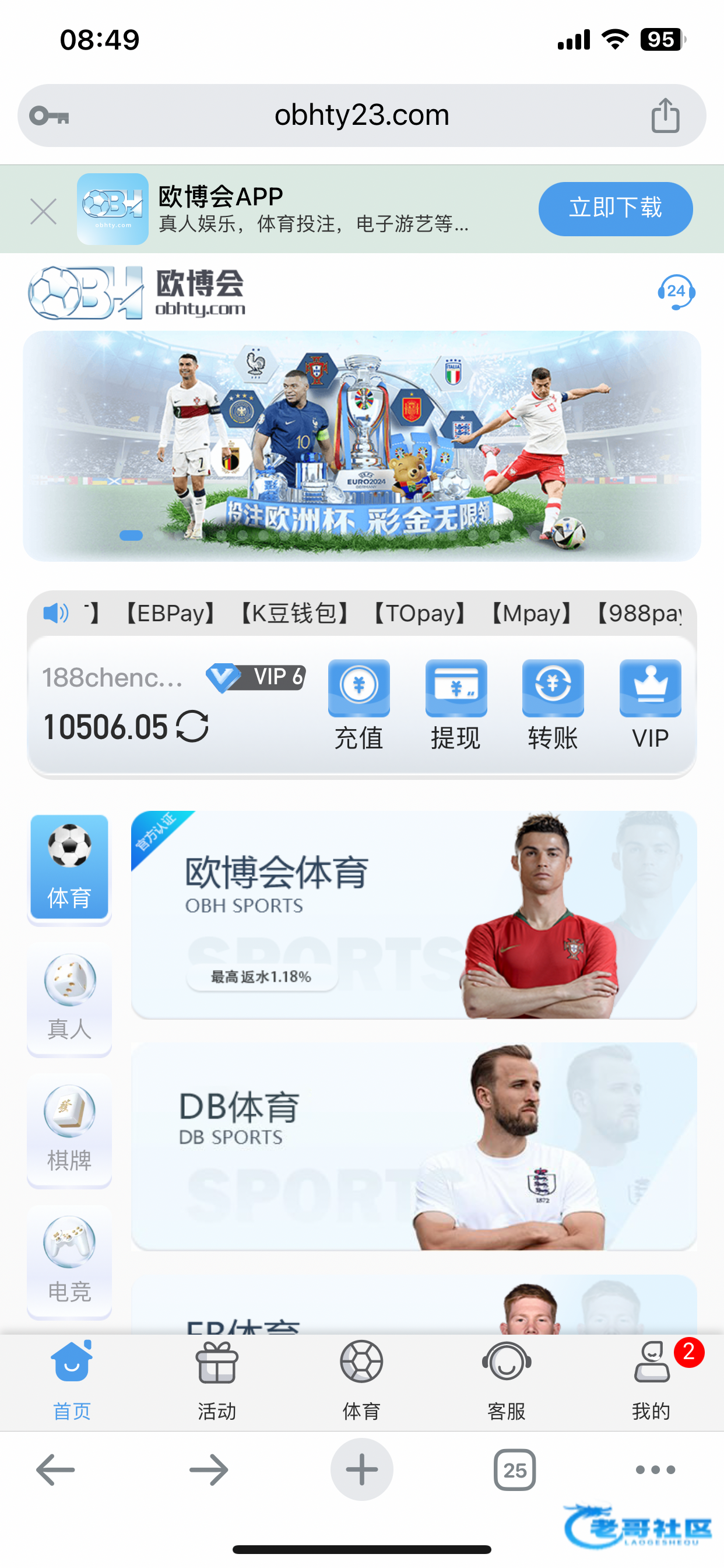The width and height of the screenshot is (724, 1568).
Task: Dismiss the app download banner
Action: (44, 211)
